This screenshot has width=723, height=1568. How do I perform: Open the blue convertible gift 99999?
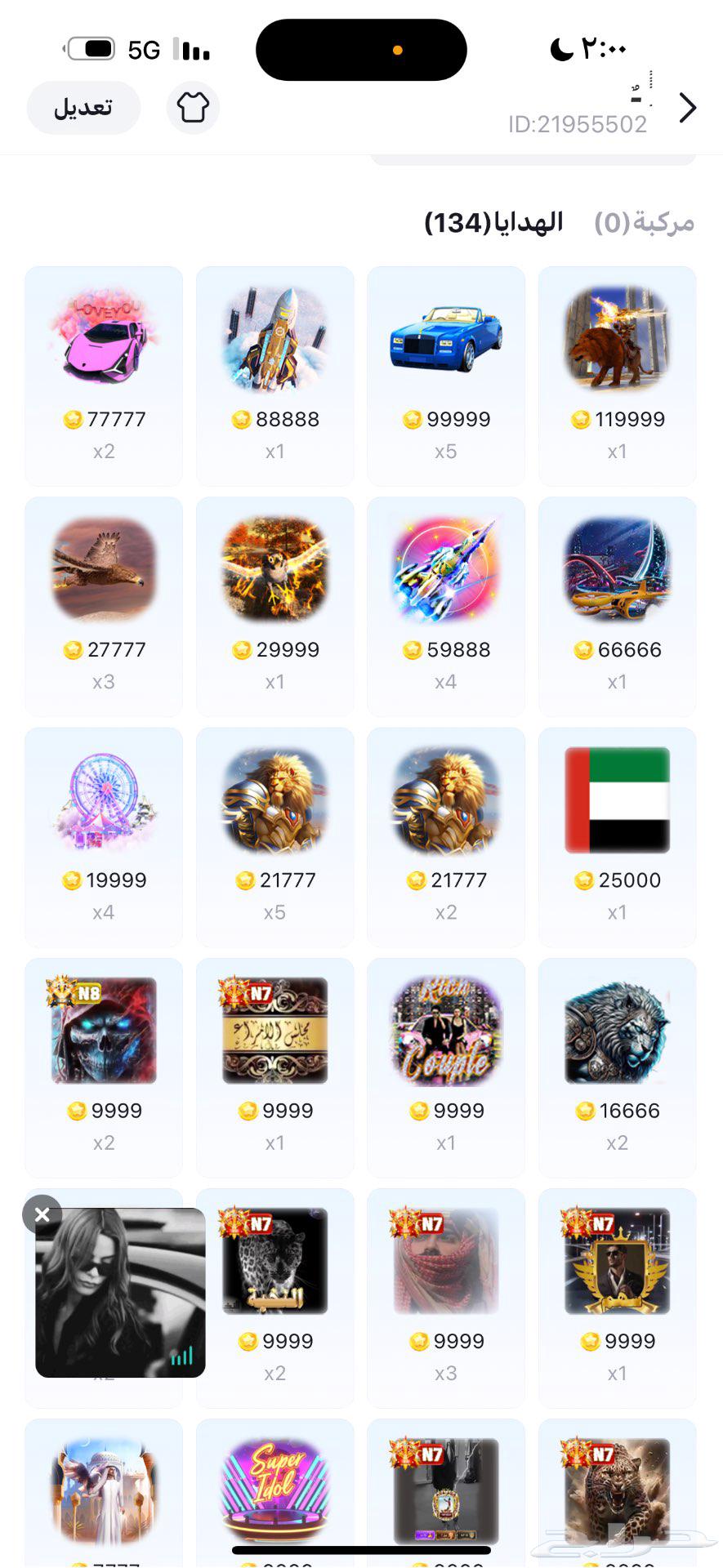coord(446,376)
